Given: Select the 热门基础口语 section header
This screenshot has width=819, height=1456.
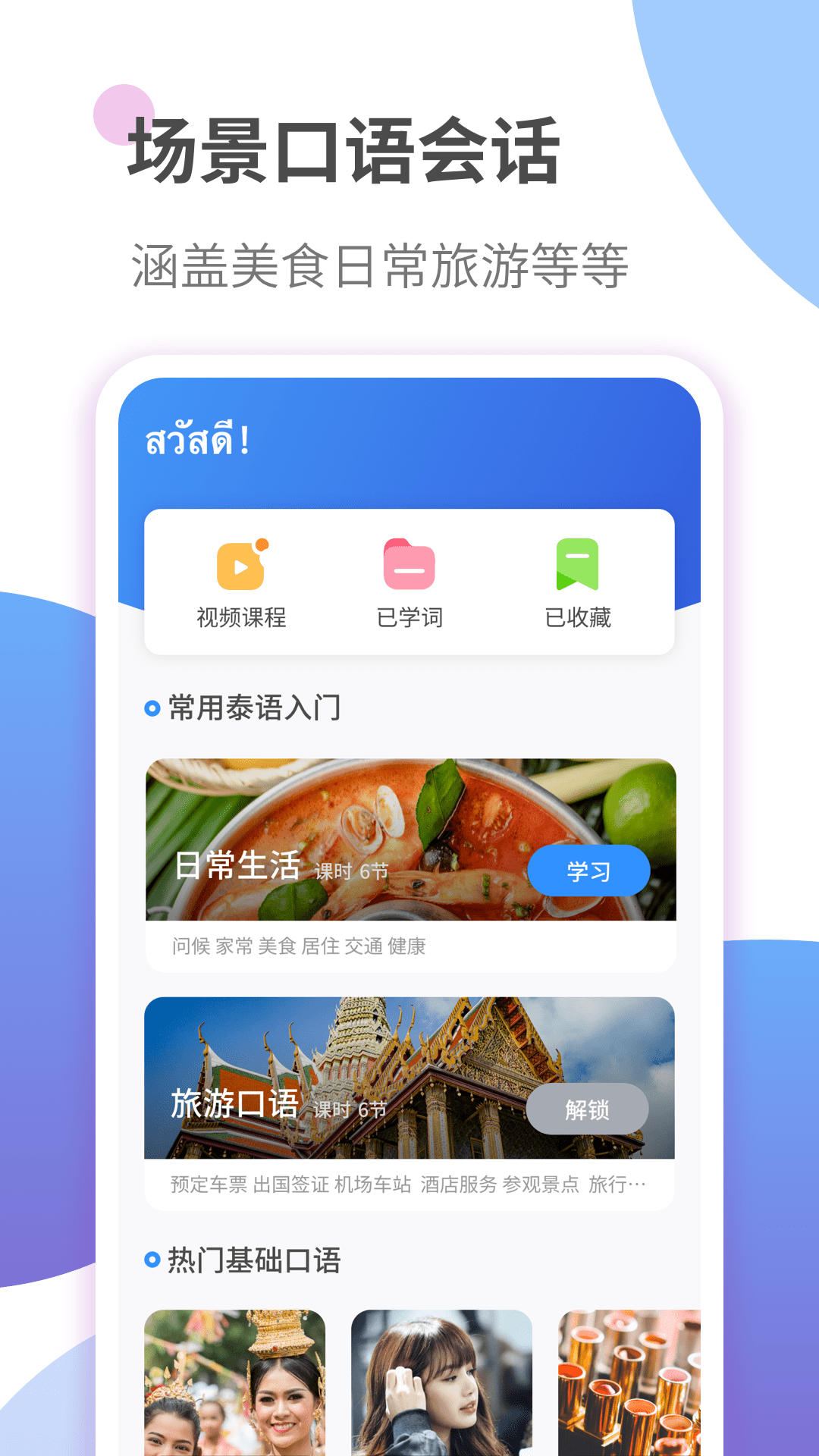Looking at the screenshot, I should [x=253, y=1261].
